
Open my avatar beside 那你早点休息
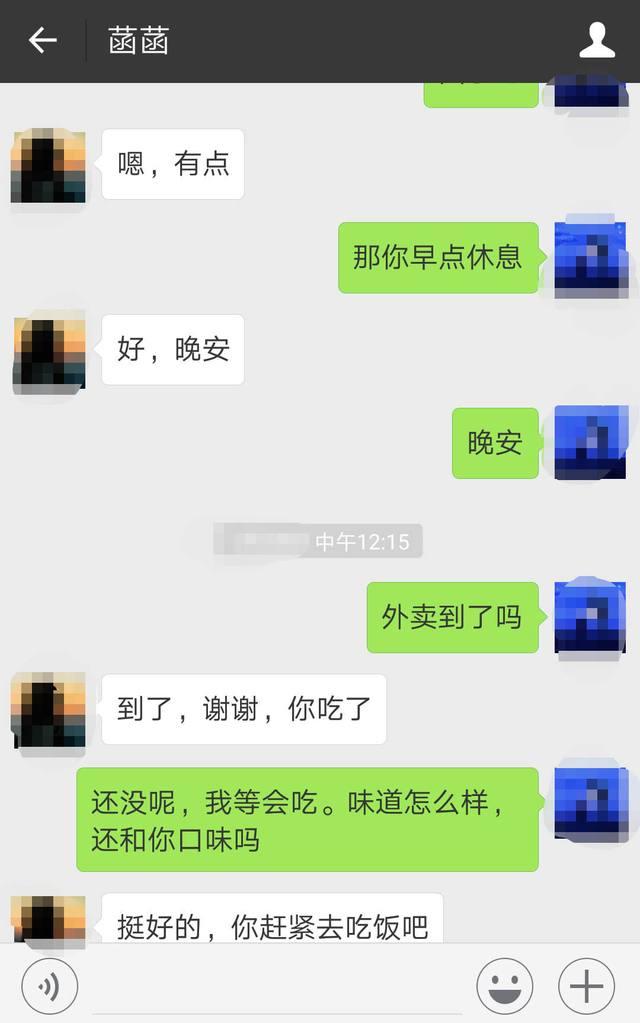pos(591,258)
